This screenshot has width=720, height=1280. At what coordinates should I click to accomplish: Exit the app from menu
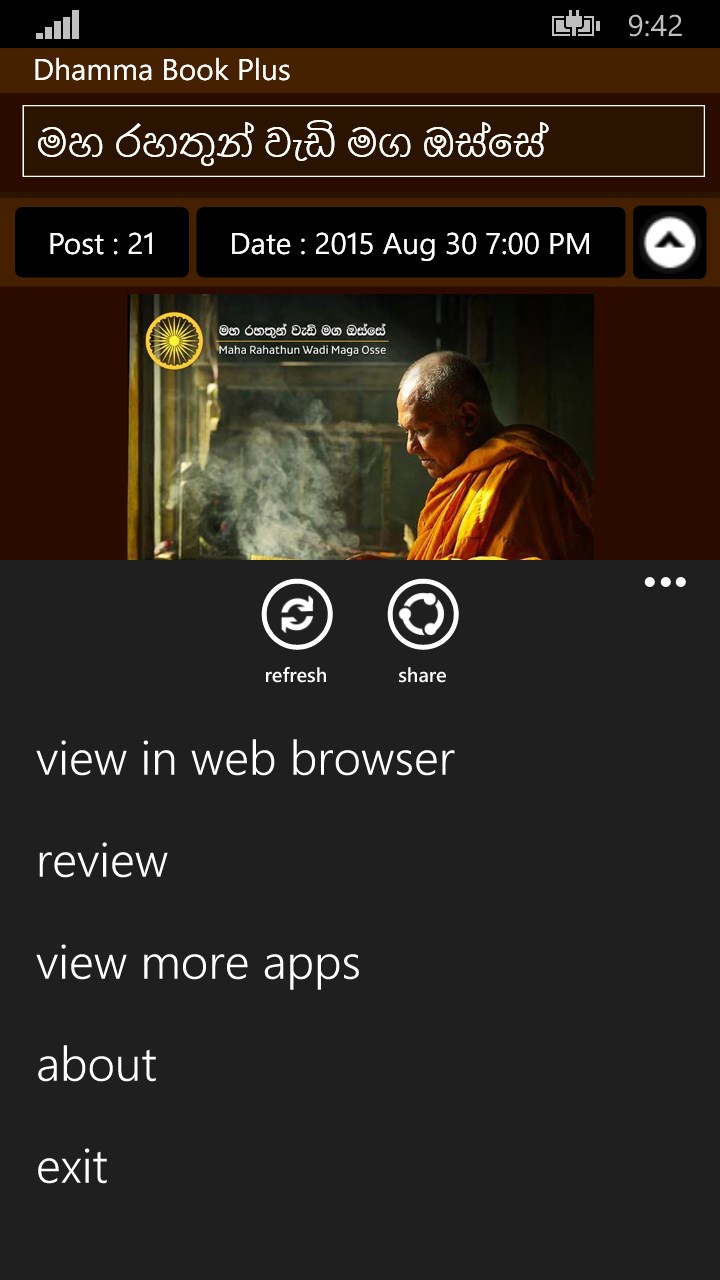tap(72, 1167)
